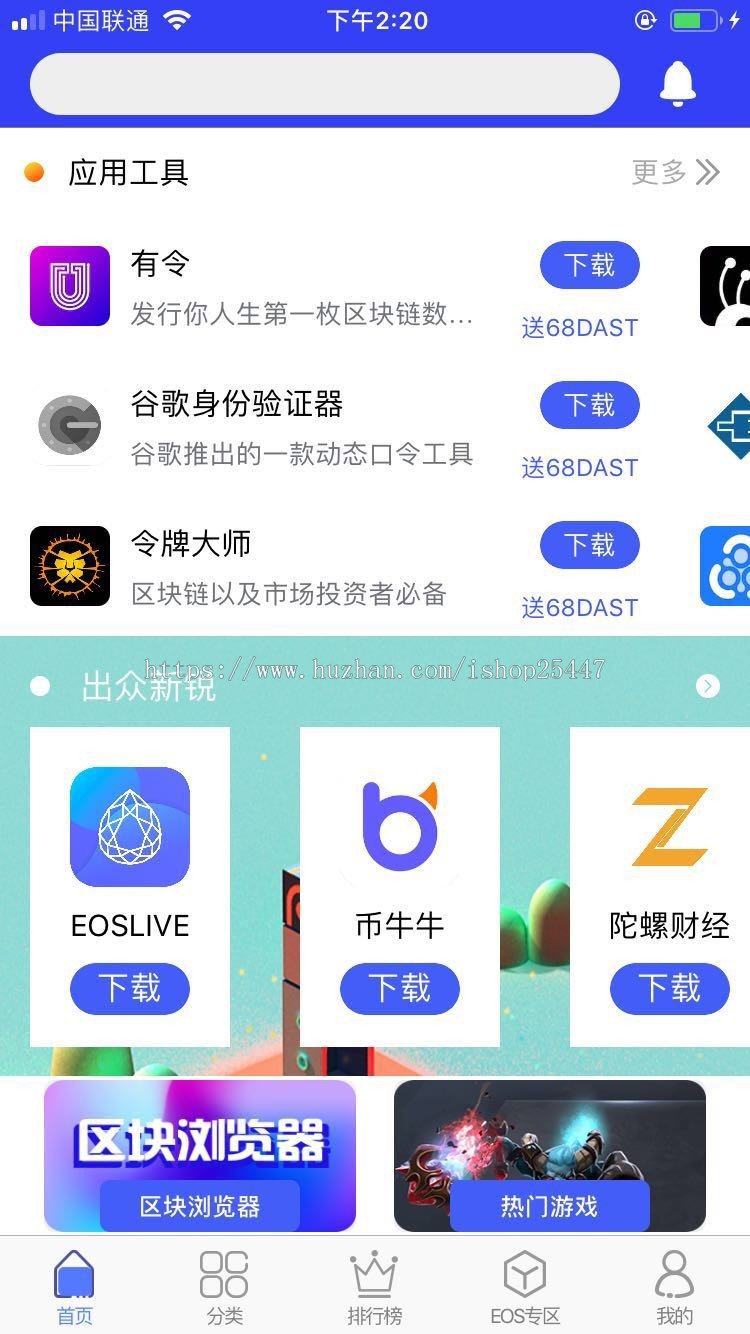Download EOSLIVE
This screenshot has height=1334, width=750.
(x=130, y=989)
